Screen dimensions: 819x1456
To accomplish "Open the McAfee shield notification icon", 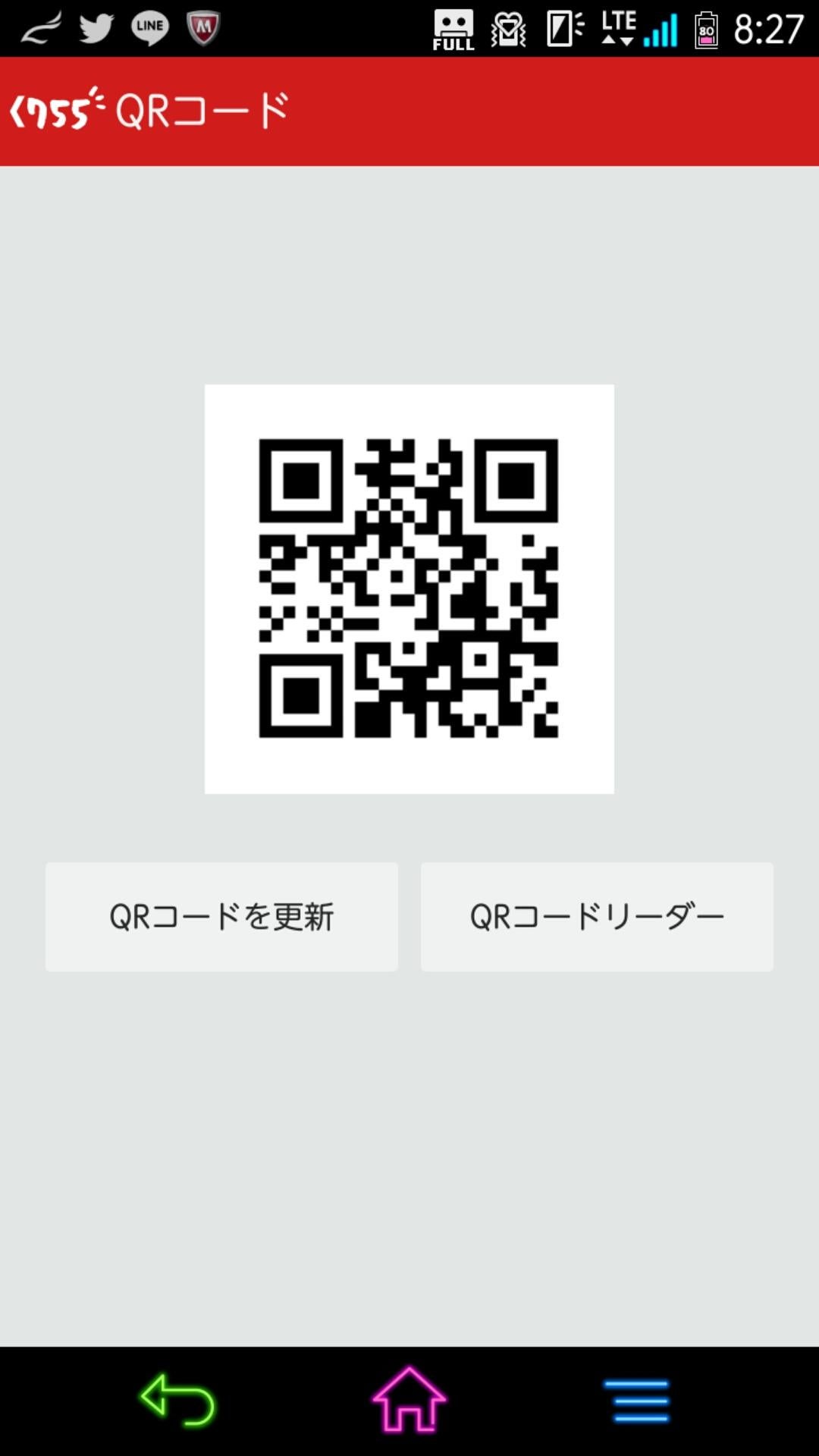I will pos(203,29).
